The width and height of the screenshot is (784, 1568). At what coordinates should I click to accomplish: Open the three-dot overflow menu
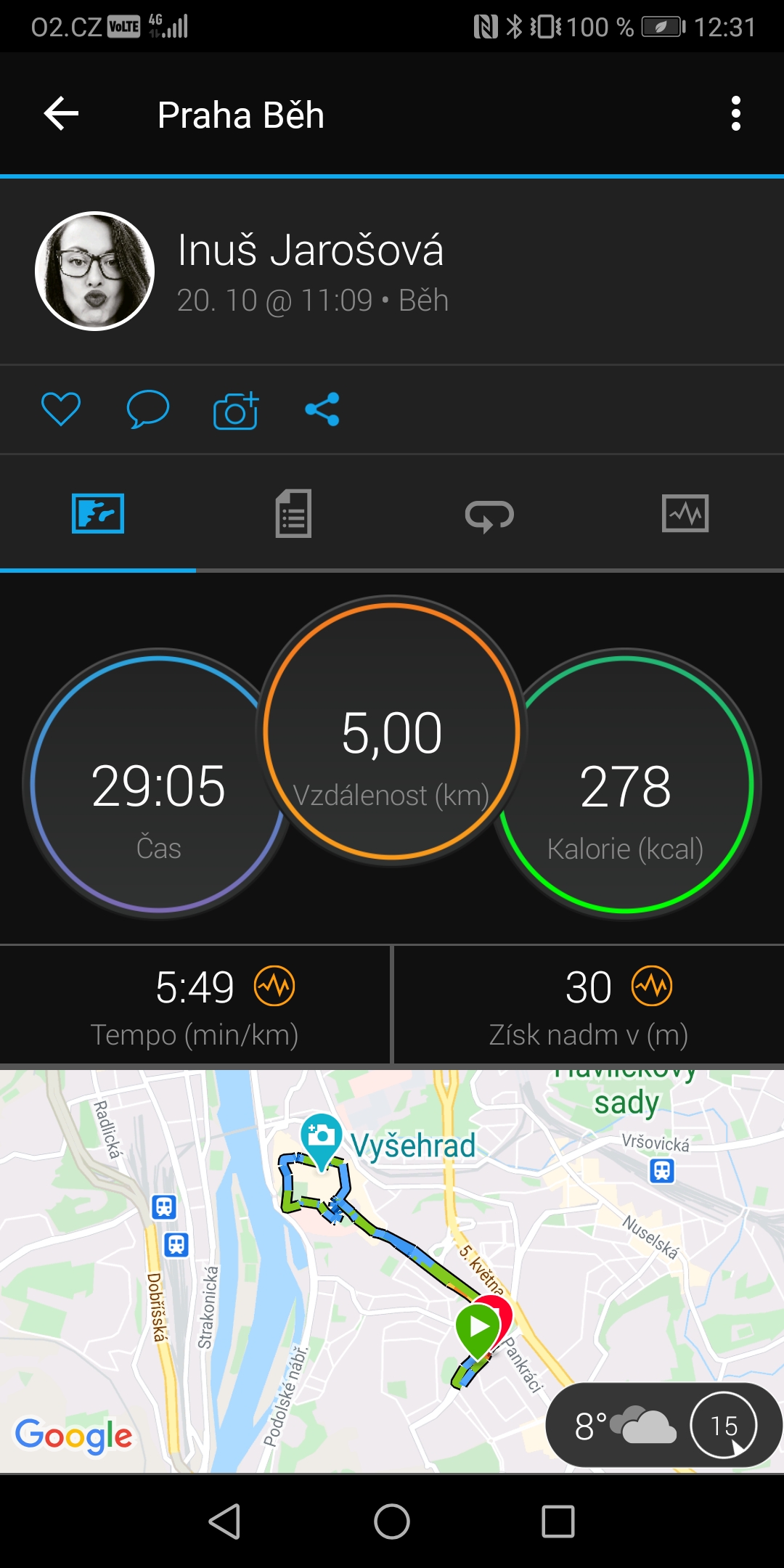(736, 114)
